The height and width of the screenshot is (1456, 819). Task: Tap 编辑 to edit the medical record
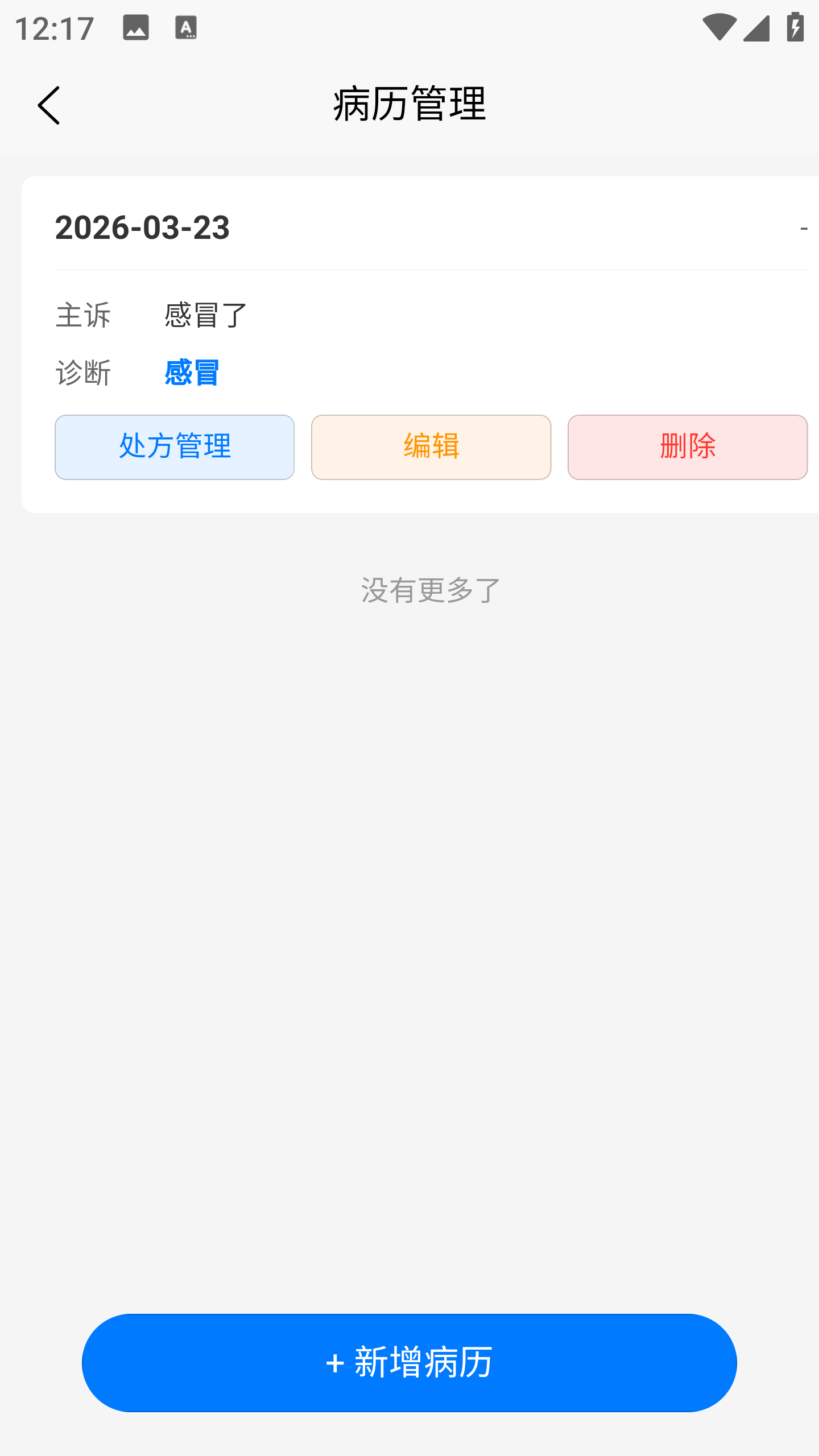tap(431, 447)
